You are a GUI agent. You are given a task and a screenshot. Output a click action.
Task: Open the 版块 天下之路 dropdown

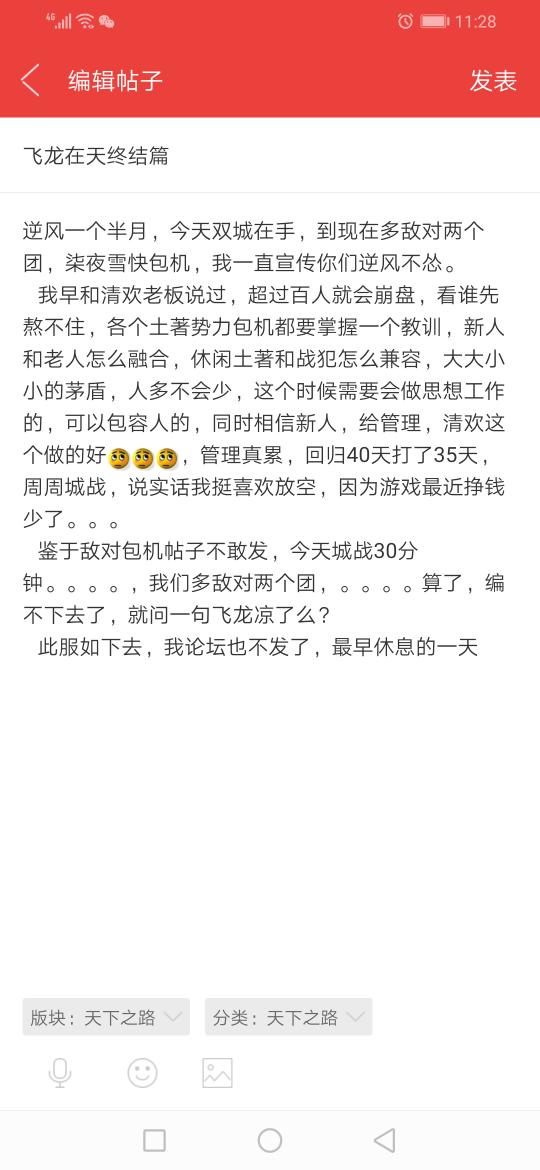tap(106, 1017)
